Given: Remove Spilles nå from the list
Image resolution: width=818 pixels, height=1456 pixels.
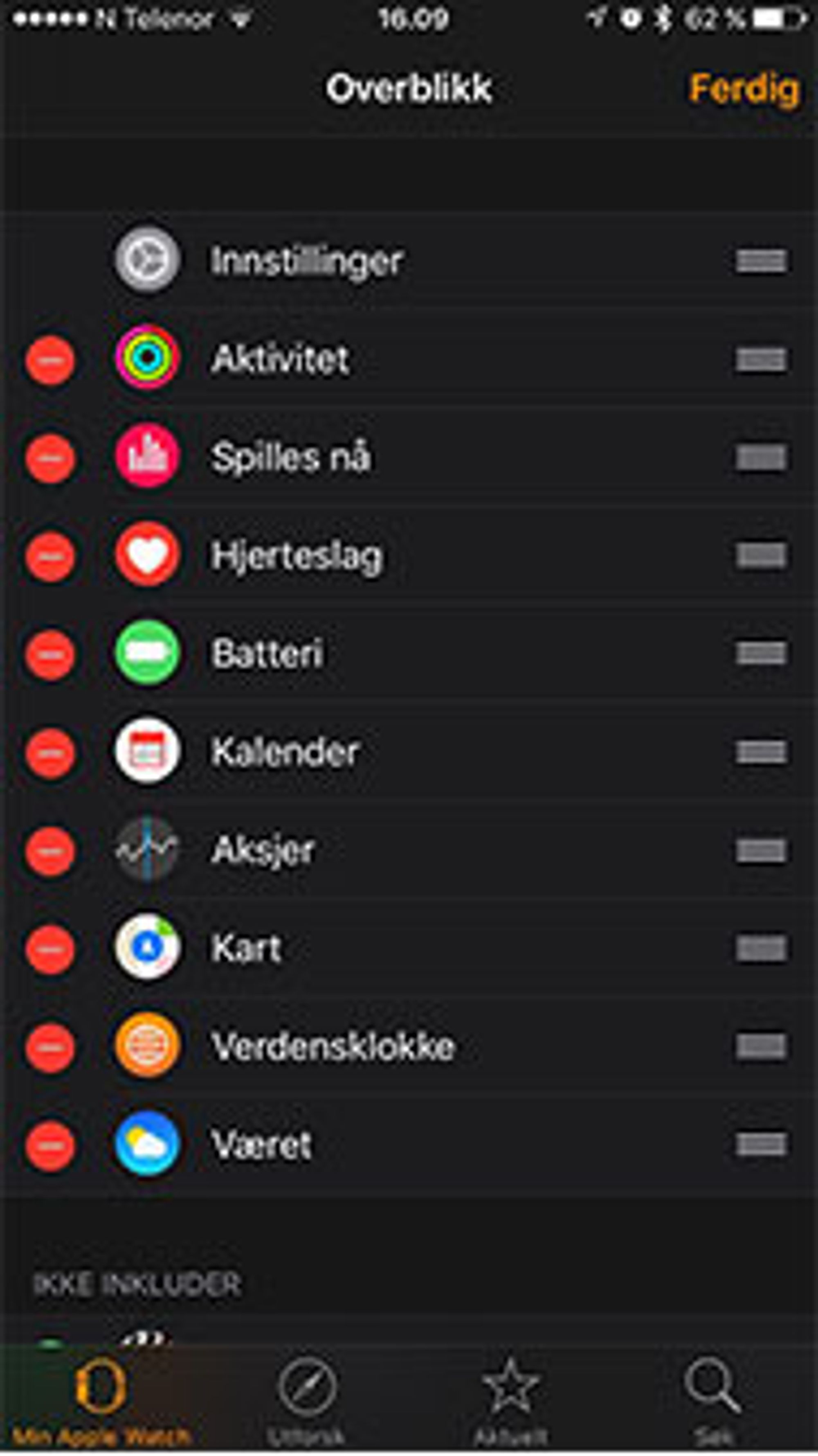Looking at the screenshot, I should click(x=50, y=458).
